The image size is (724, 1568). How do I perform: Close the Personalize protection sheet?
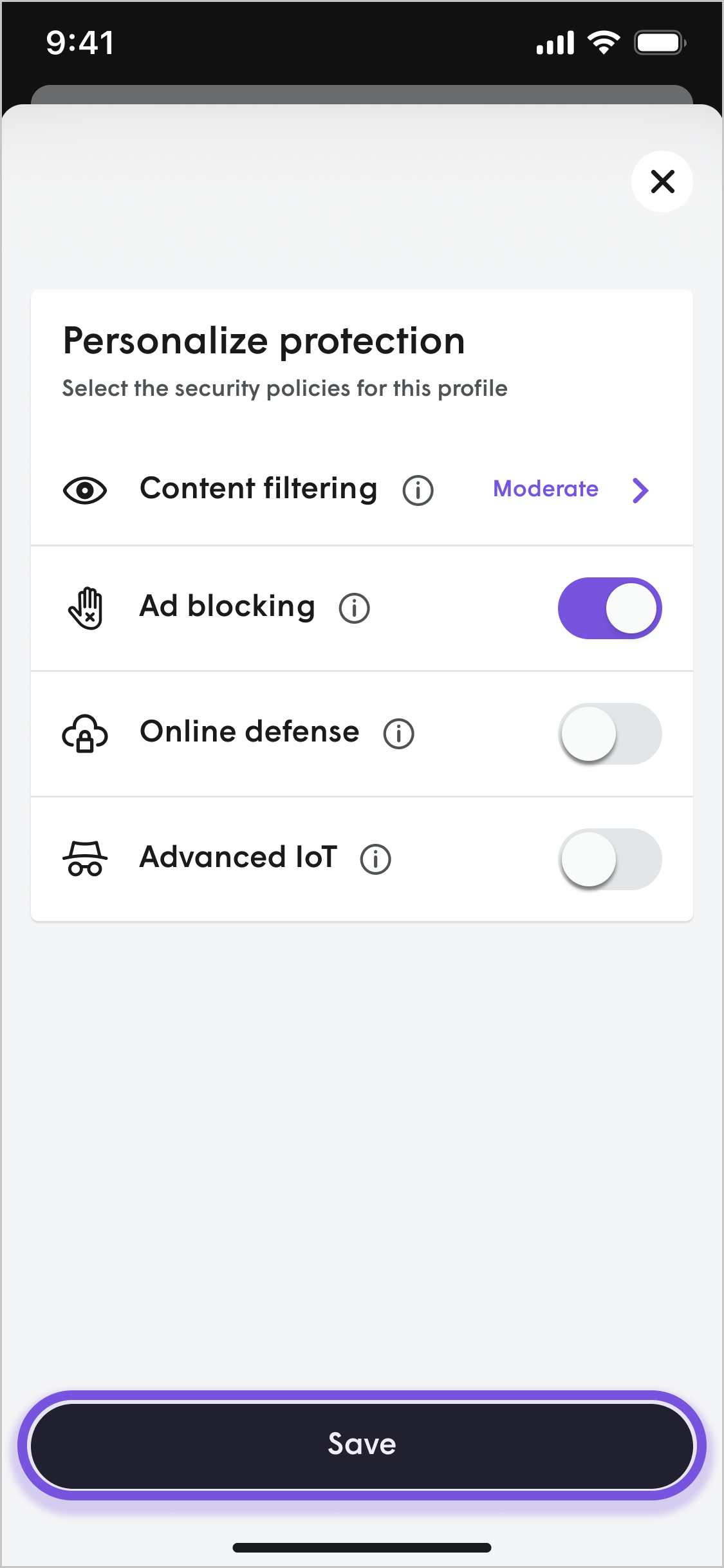tap(662, 182)
